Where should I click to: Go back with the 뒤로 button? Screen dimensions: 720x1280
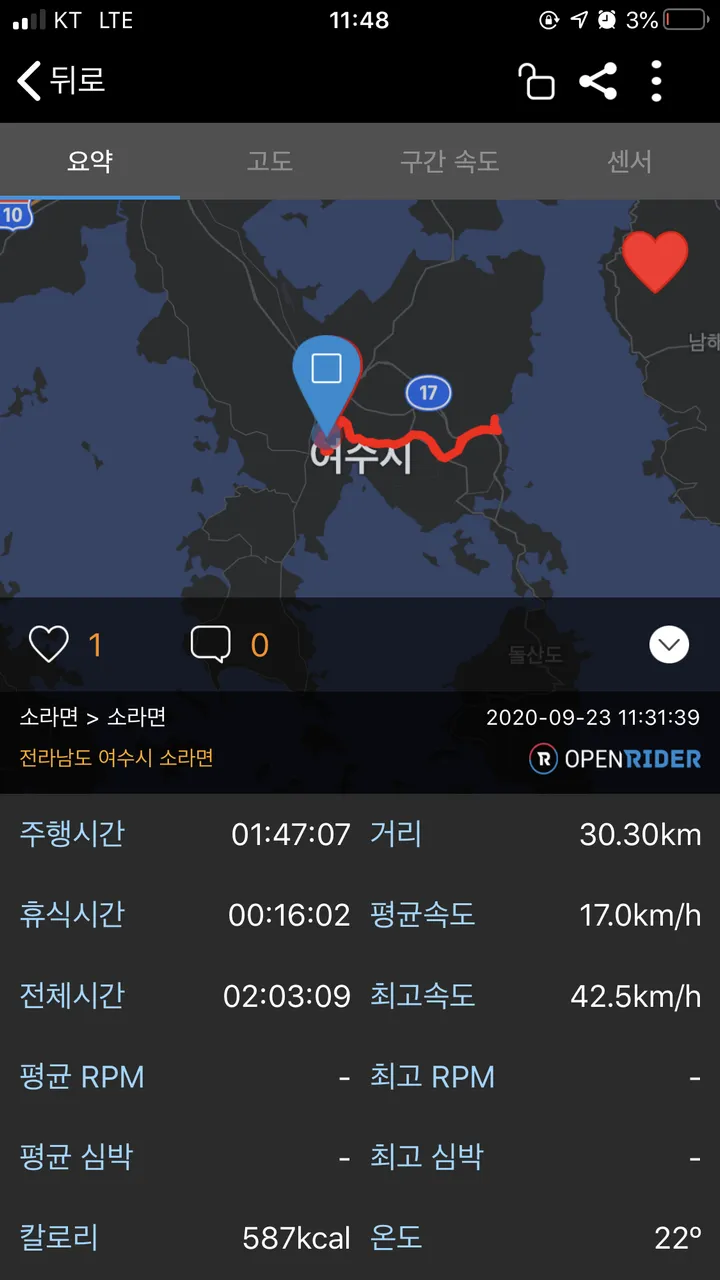60,80
